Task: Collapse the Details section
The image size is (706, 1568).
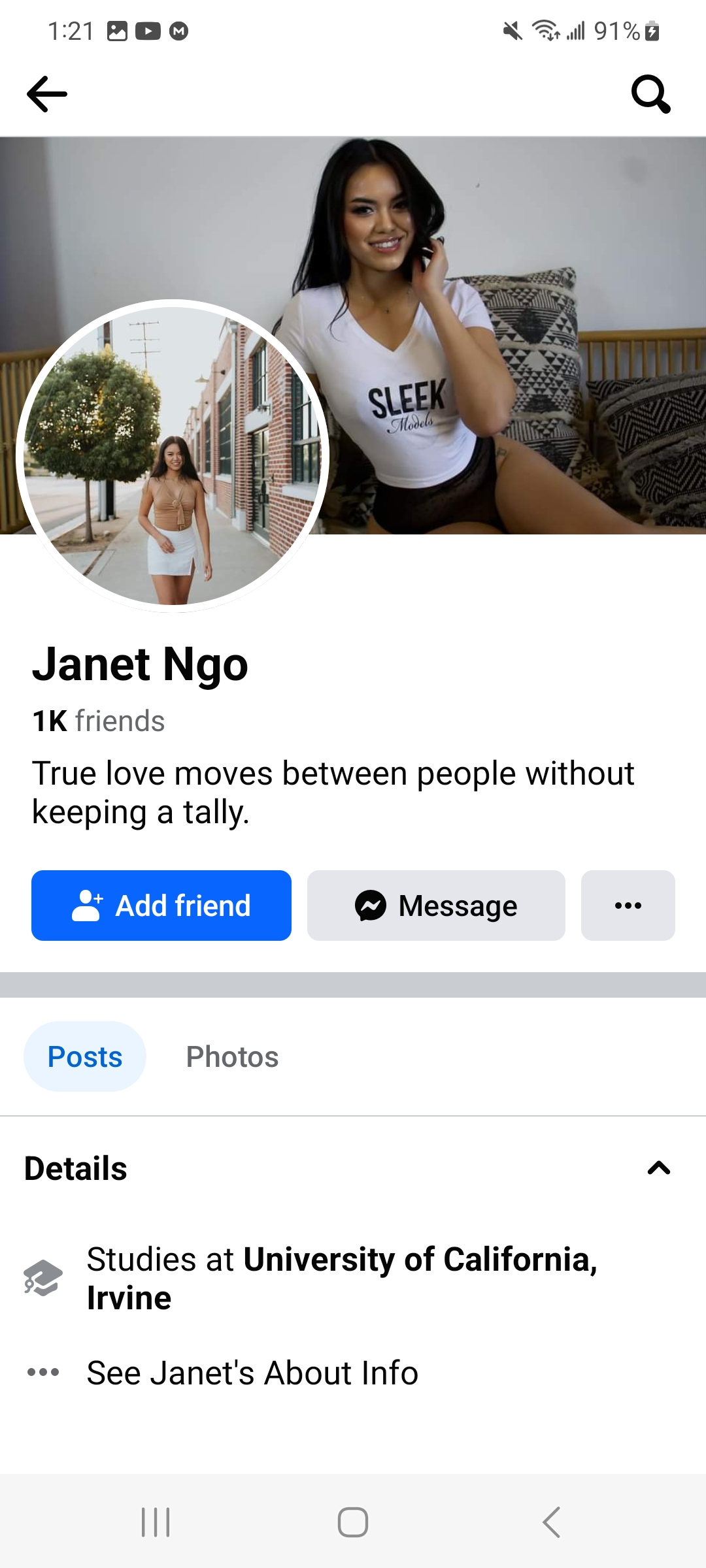Action: click(658, 1168)
